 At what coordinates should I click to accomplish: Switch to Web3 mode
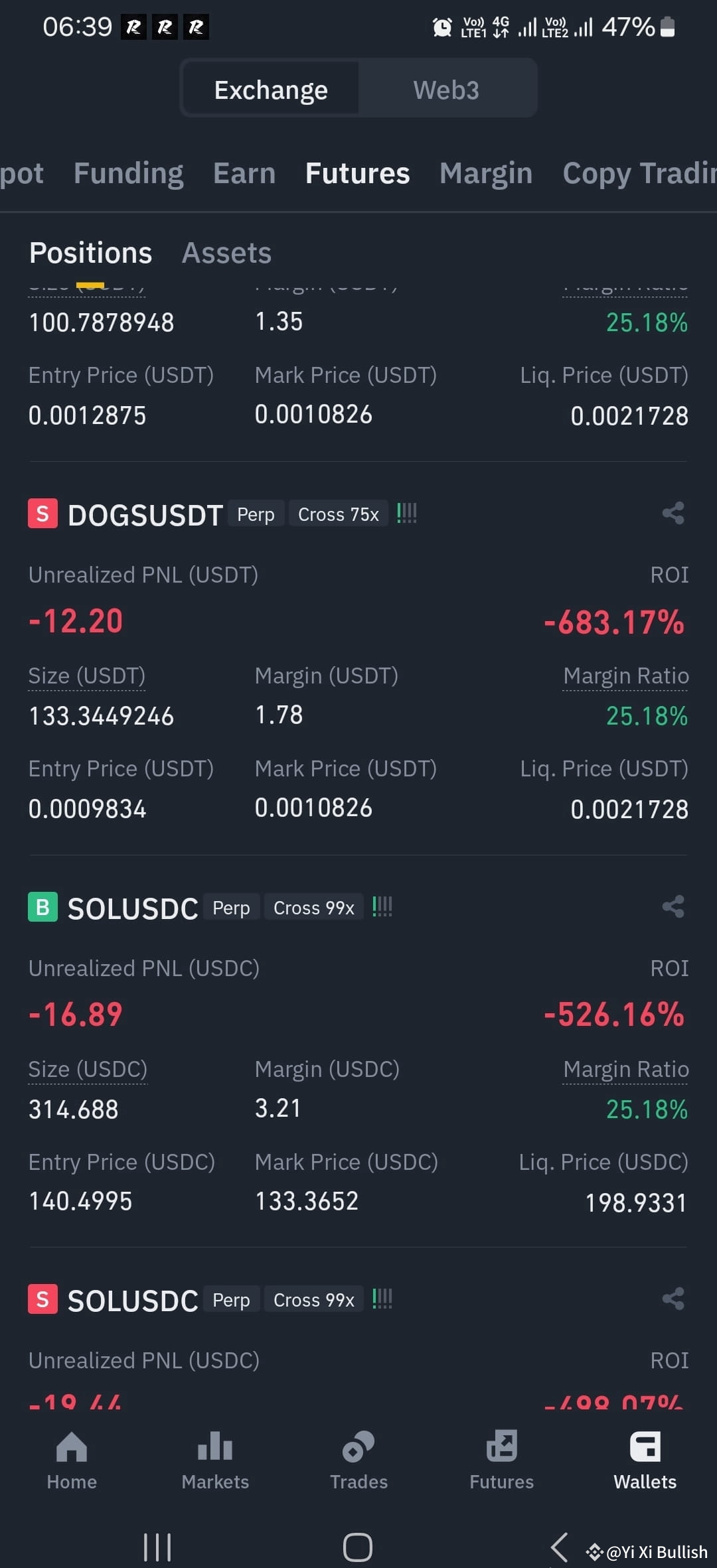tap(446, 89)
